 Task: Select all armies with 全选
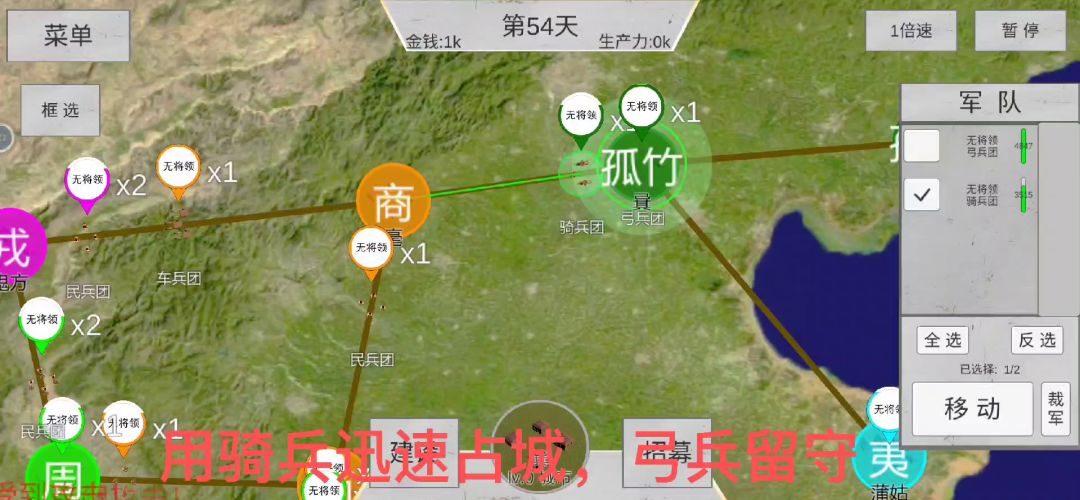tap(942, 340)
